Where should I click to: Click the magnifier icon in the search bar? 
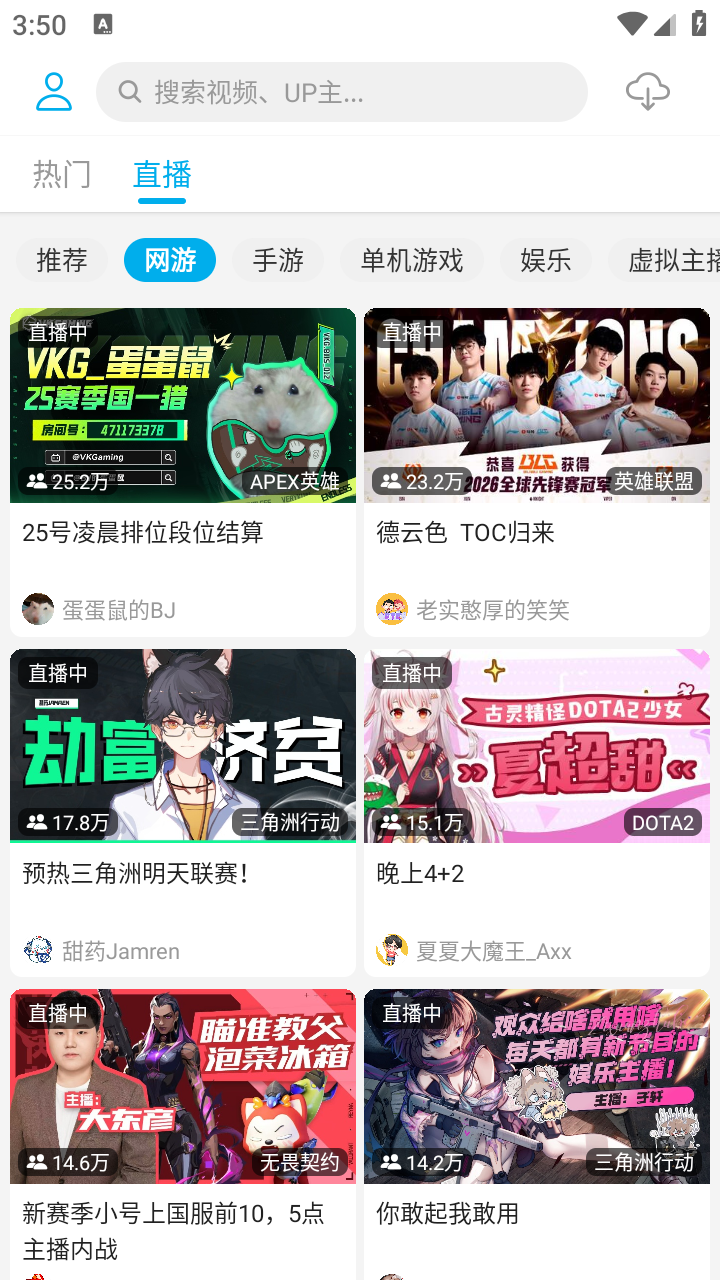[129, 91]
